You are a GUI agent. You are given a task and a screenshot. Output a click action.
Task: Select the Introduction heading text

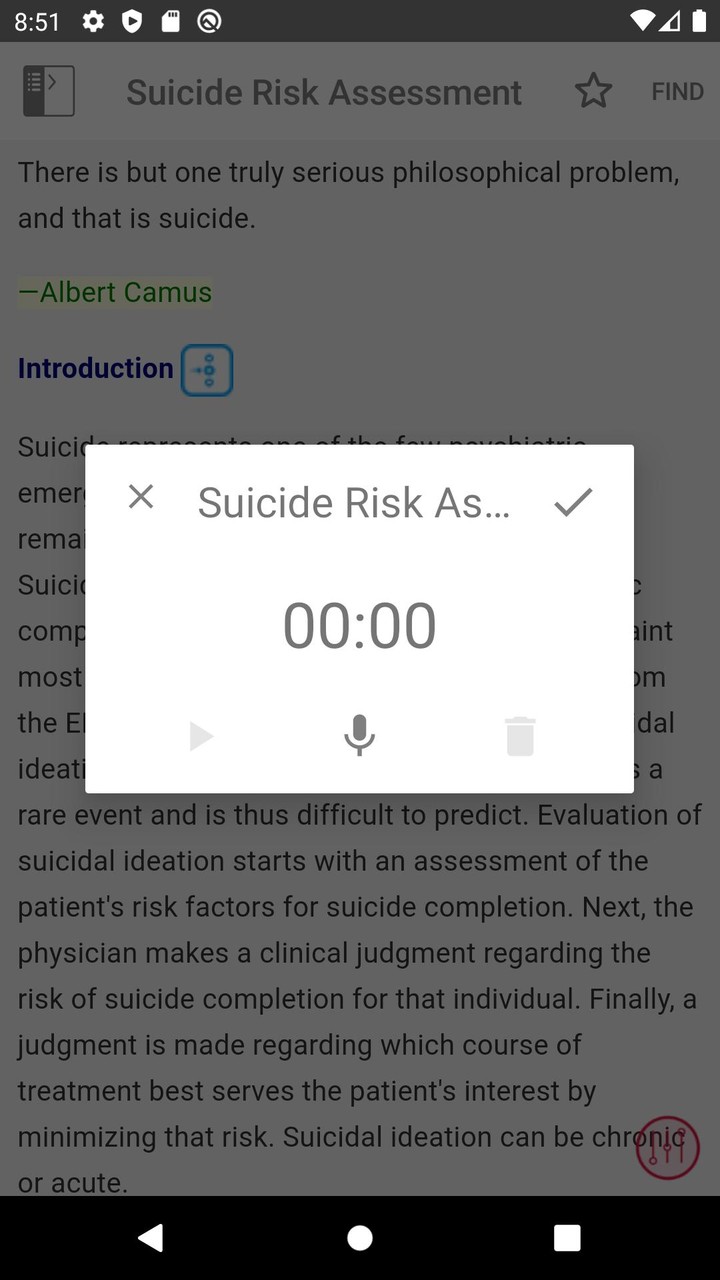95,368
